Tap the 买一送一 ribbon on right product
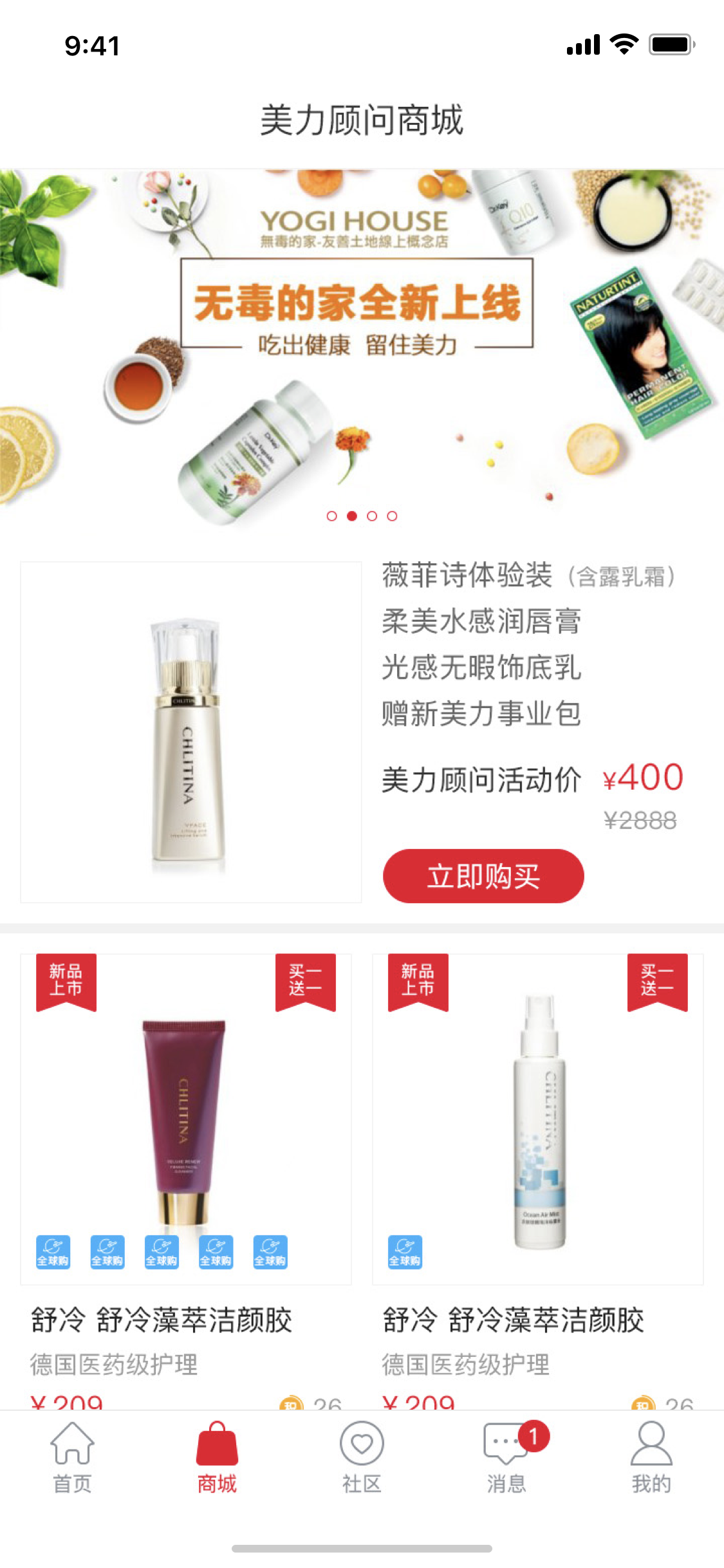Image resolution: width=724 pixels, height=1568 pixels. (x=658, y=981)
